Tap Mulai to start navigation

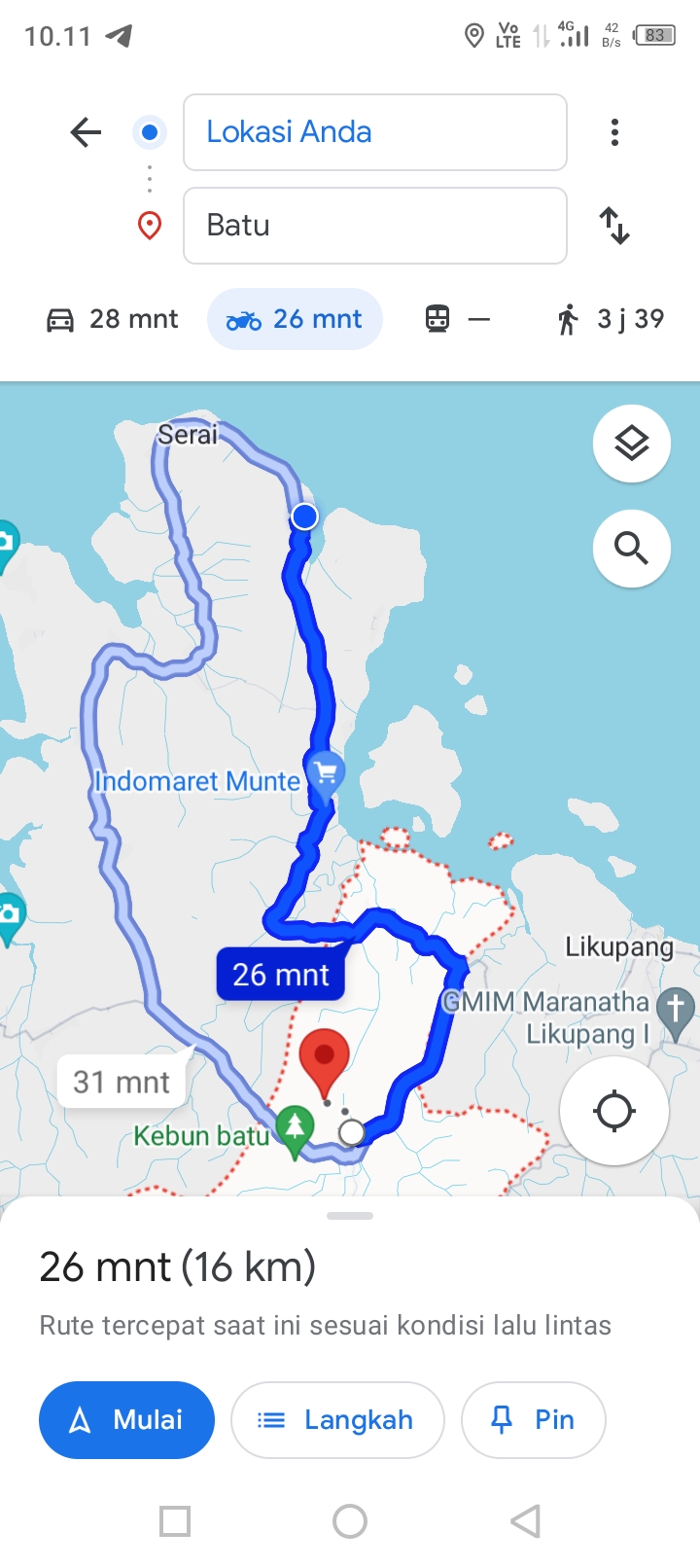[x=126, y=1420]
